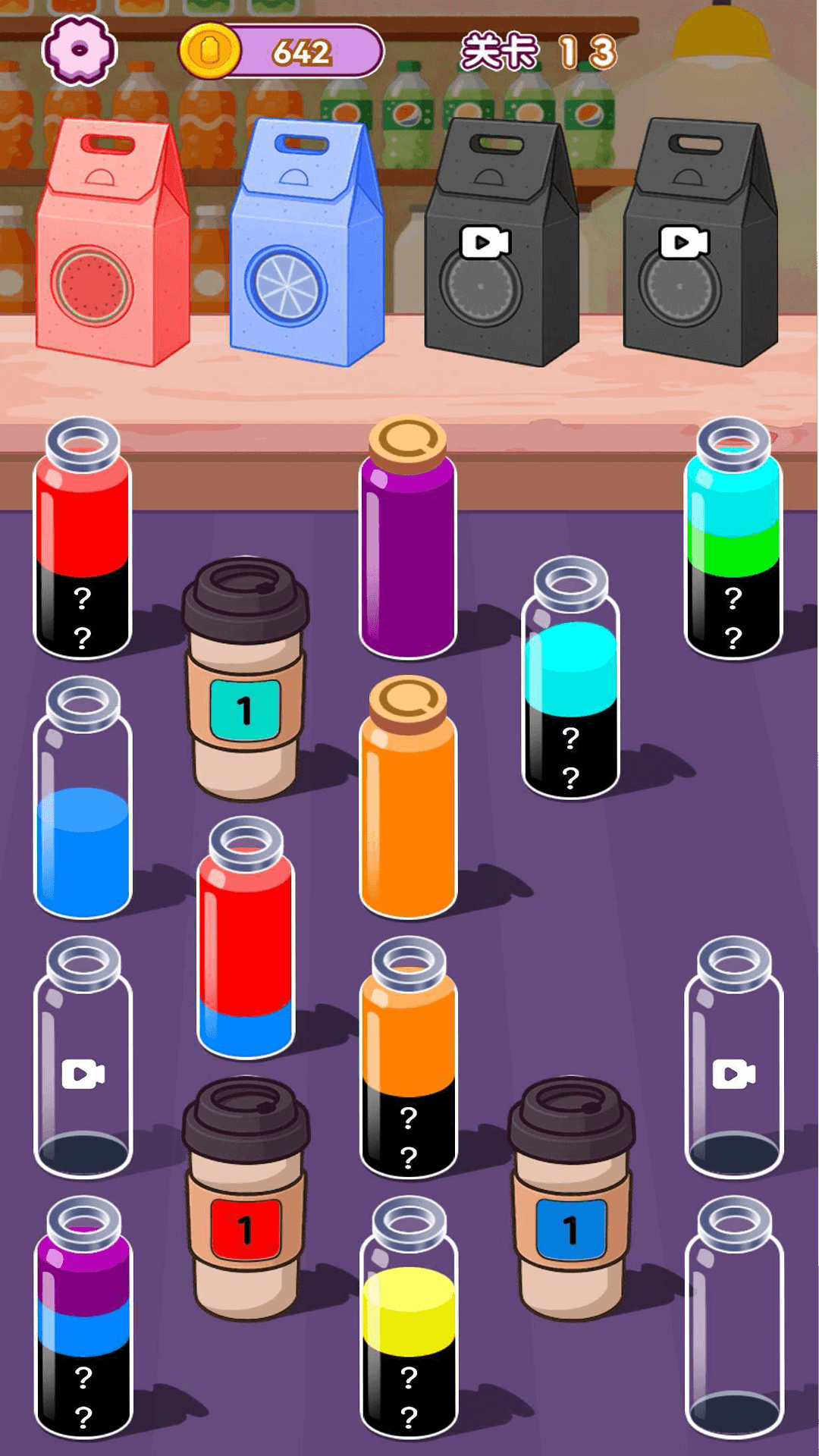Viewport: 819px width, 1456px height.
Task: Select the bottle with purple above blue
Action: 83,1318
